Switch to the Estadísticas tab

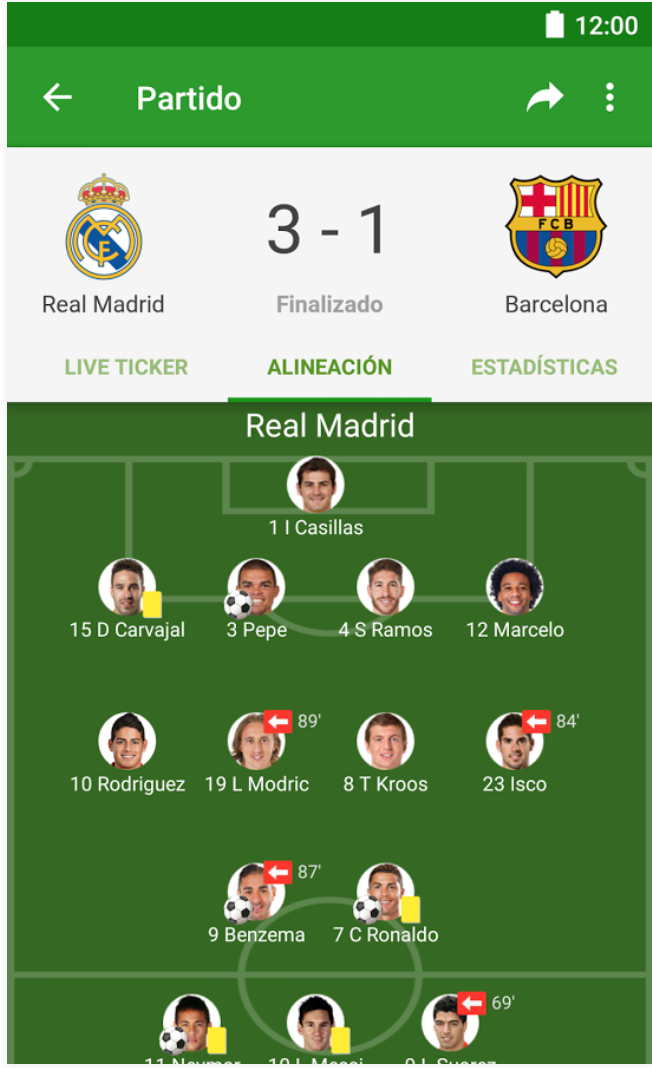pos(544,367)
